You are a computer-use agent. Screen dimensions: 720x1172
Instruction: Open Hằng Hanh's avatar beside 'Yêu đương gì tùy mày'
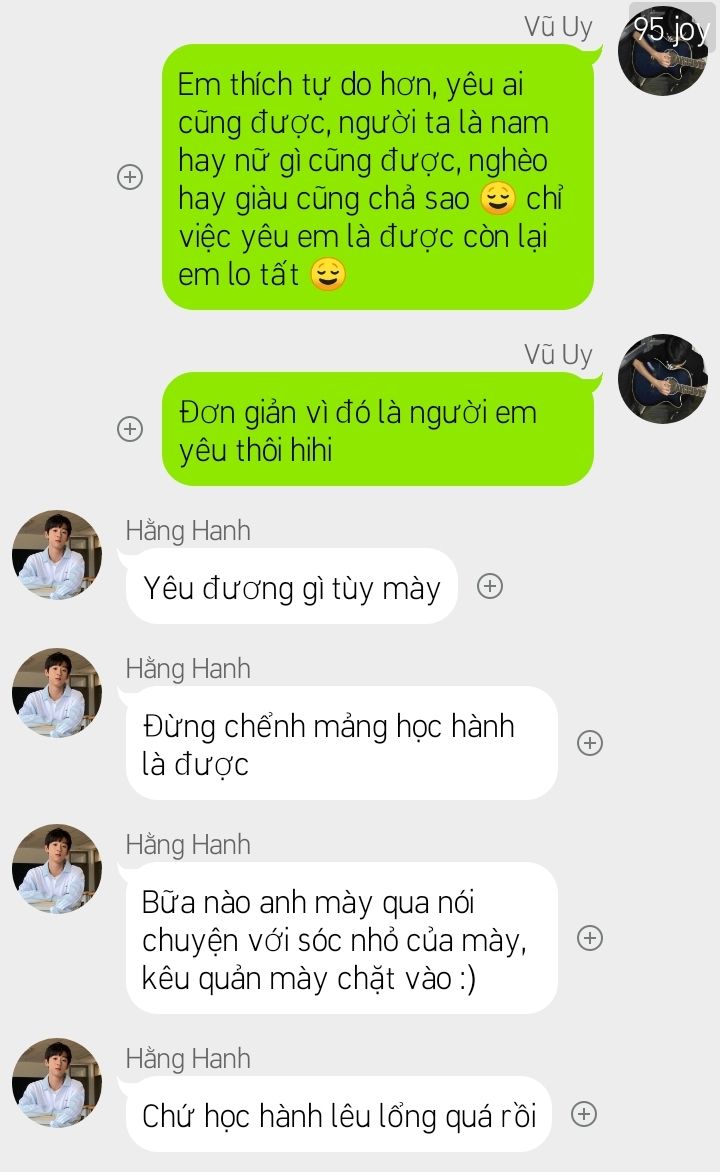pos(57,555)
